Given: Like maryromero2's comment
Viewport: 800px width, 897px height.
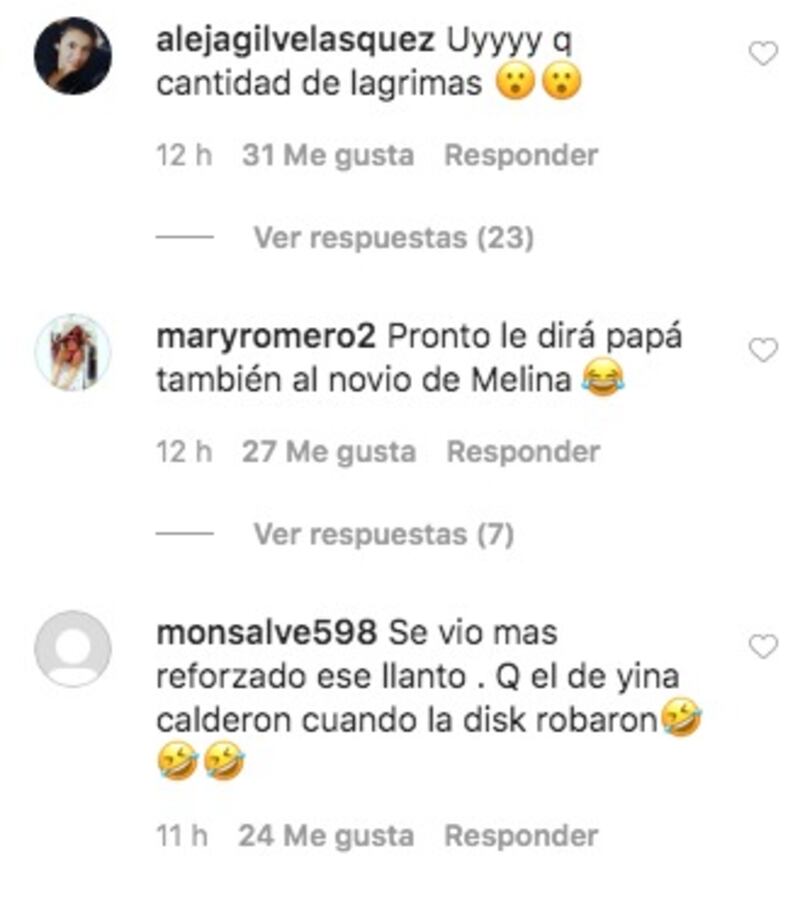Looking at the screenshot, I should click(x=763, y=350).
